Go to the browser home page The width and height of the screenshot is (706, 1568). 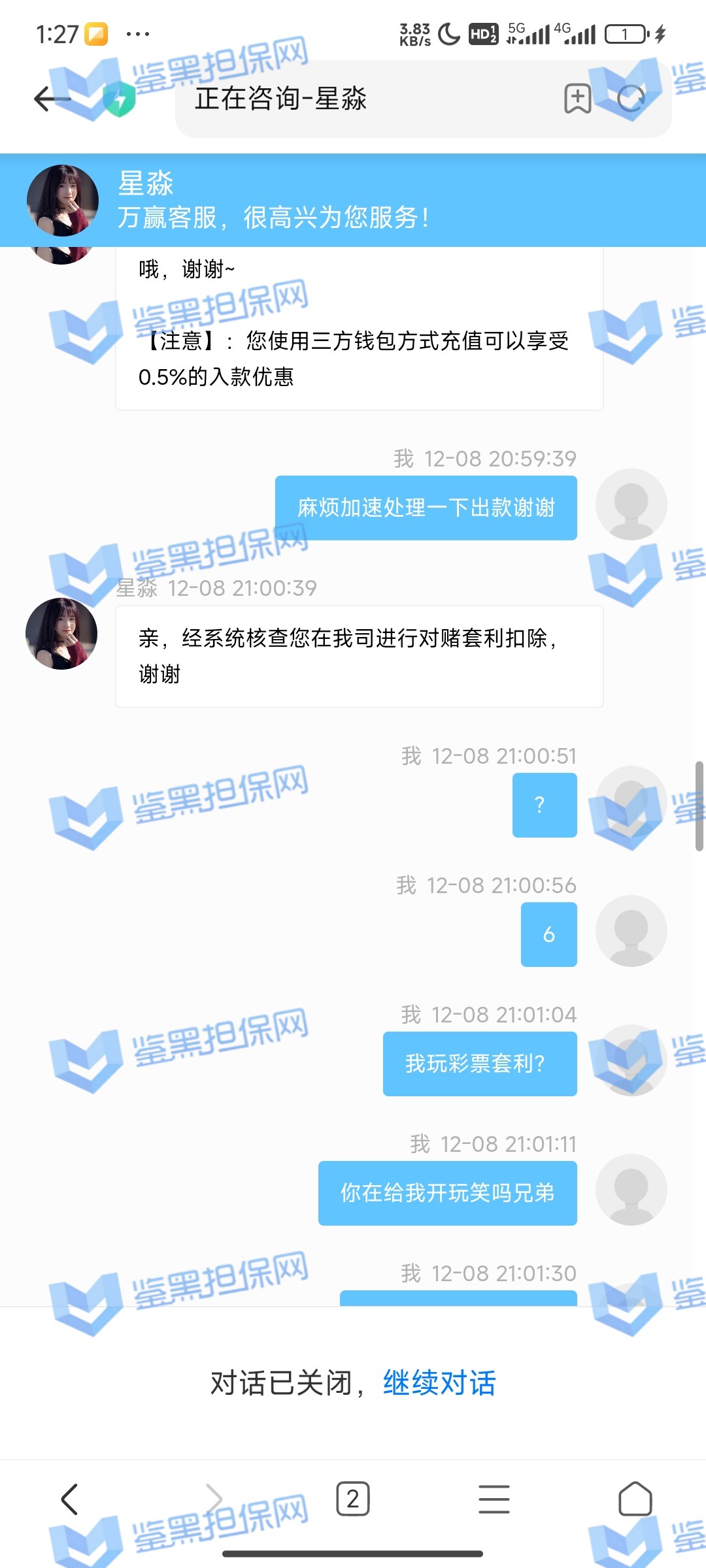tap(635, 1499)
